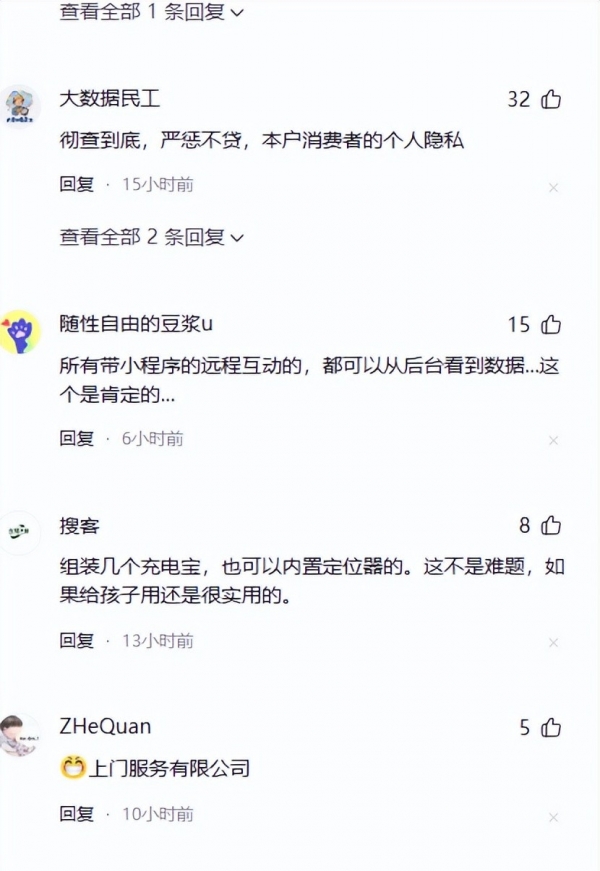Dismiss 搜客's comment with the X
600x871 pixels.
click(553, 642)
